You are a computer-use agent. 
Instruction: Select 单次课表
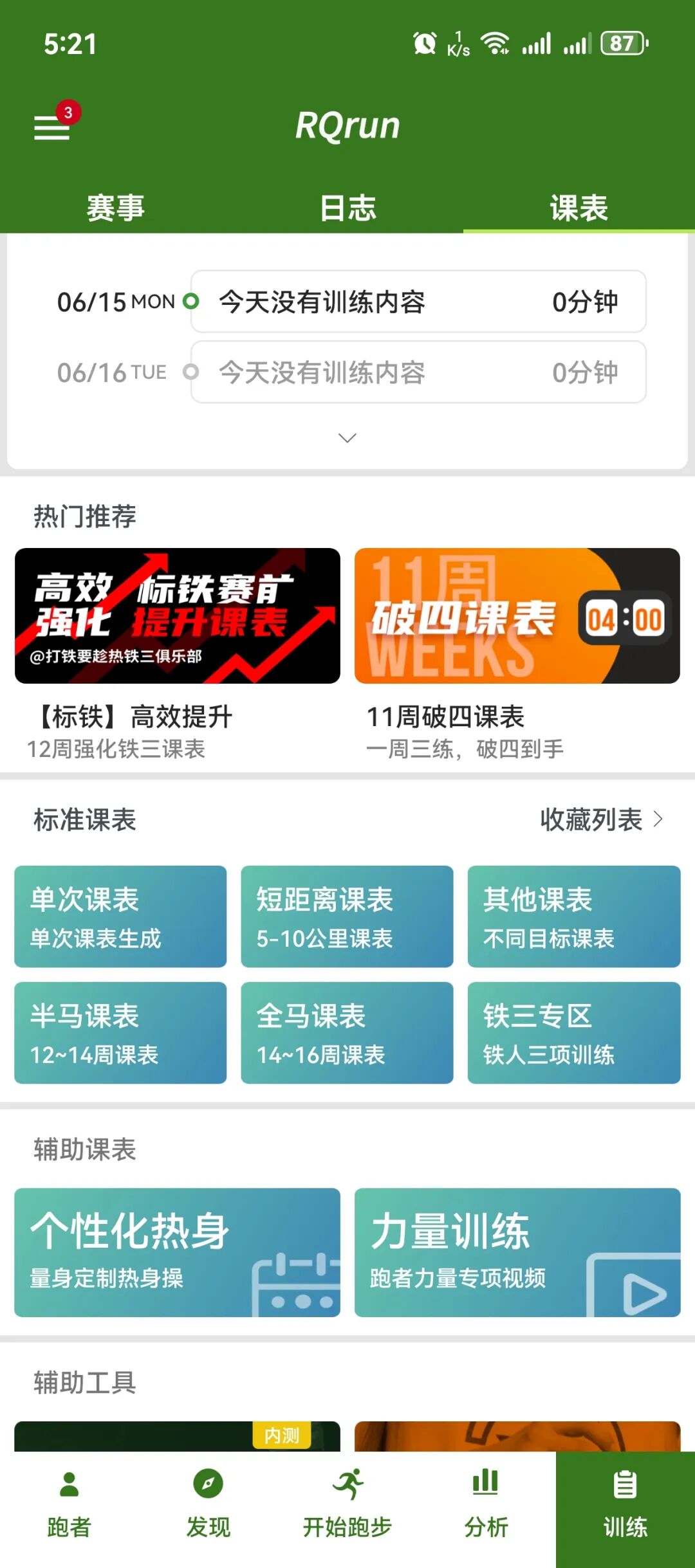pyautogui.click(x=120, y=916)
